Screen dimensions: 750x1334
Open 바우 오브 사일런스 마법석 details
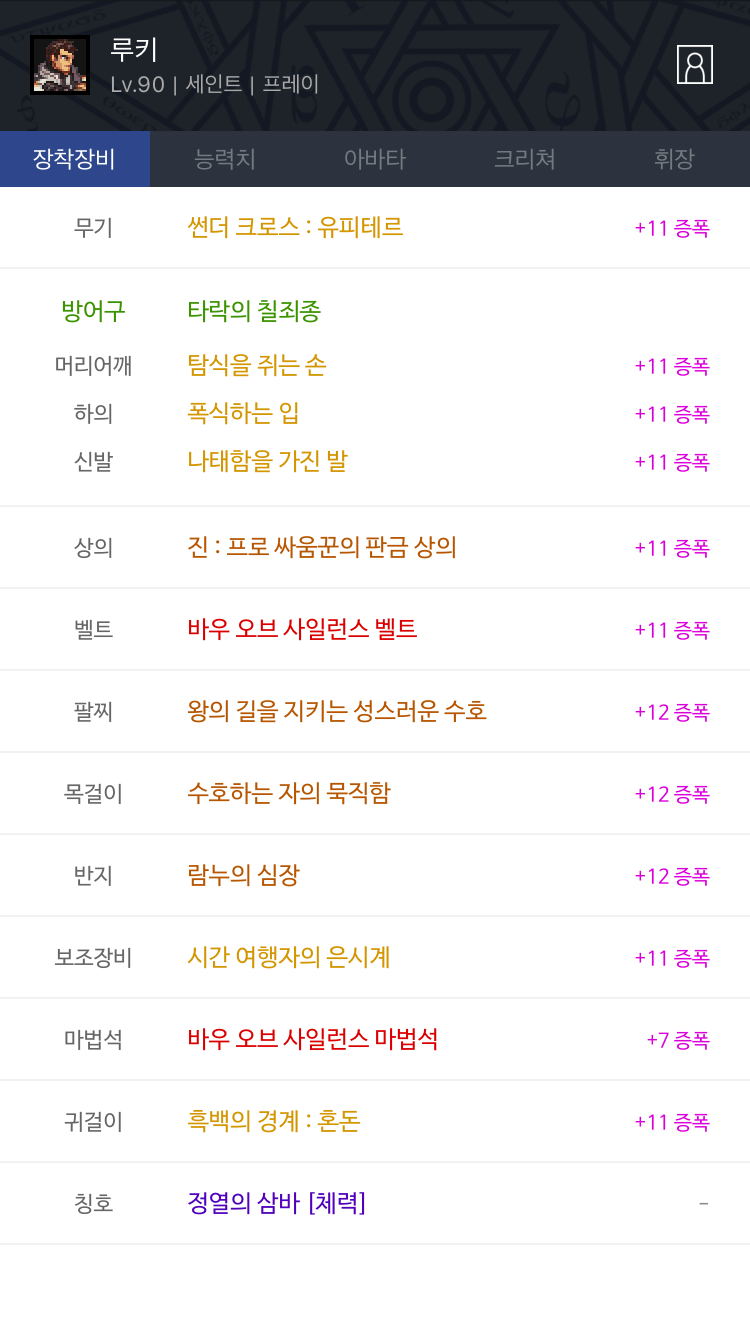313,1039
